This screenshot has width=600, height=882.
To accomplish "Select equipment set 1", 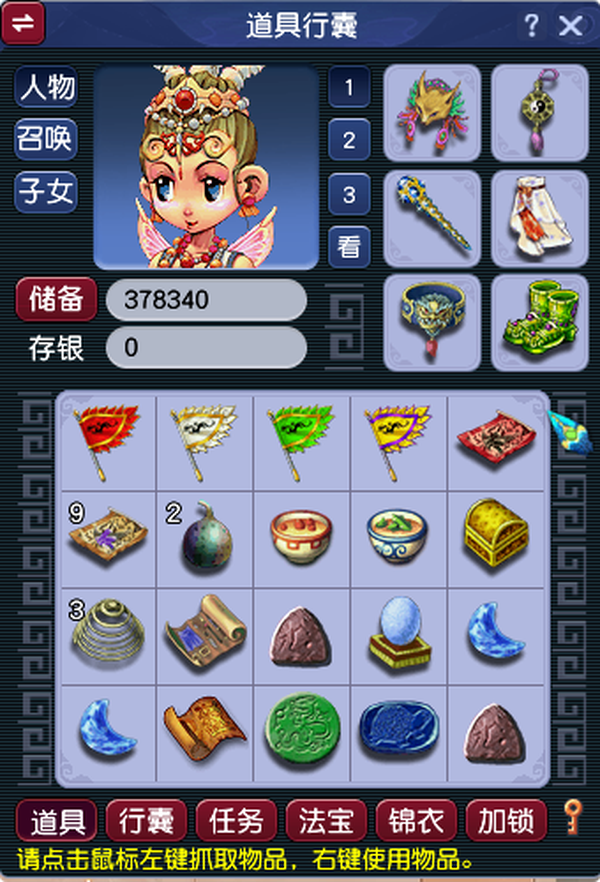I will pos(349,87).
